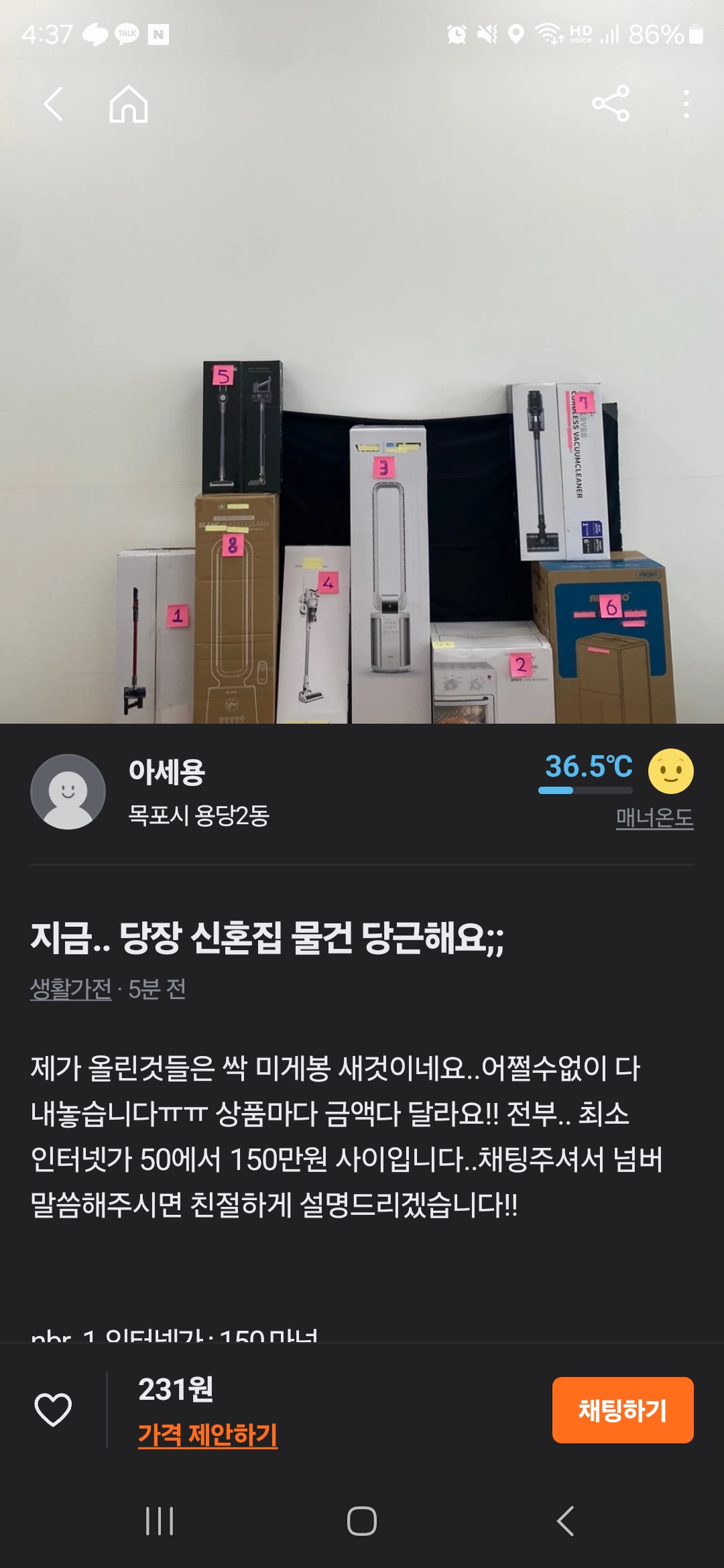
Task: Open the three-dot overflow menu
Action: point(686,104)
